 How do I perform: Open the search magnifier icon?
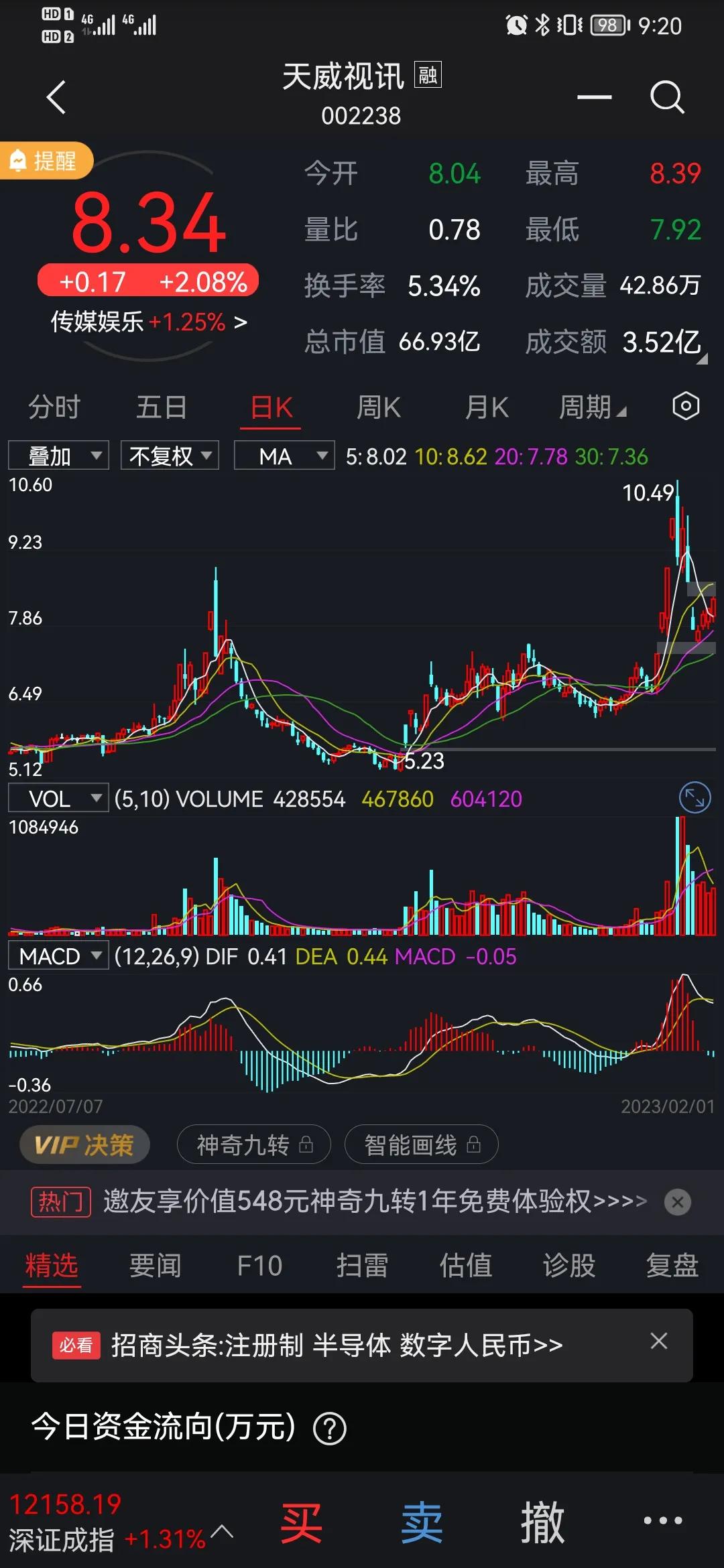point(667,98)
